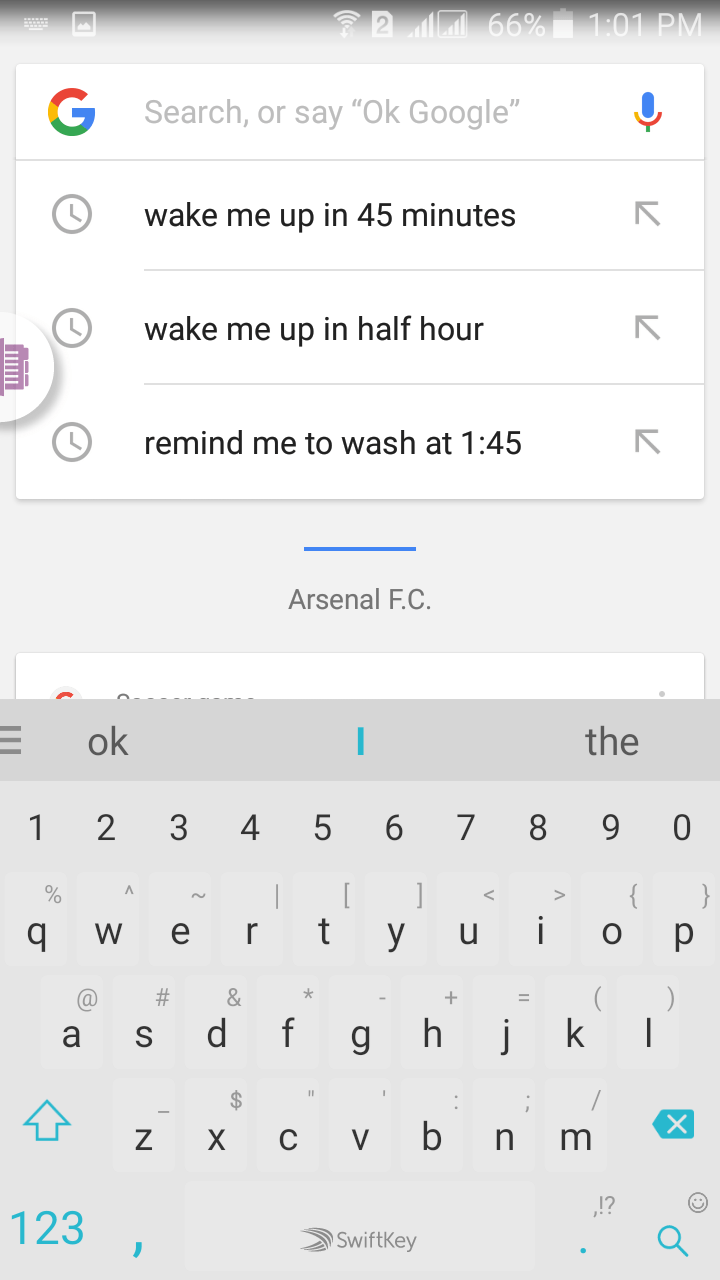Select the "ok" word prediction
Image resolution: width=720 pixels, height=1280 pixels.
coord(107,741)
